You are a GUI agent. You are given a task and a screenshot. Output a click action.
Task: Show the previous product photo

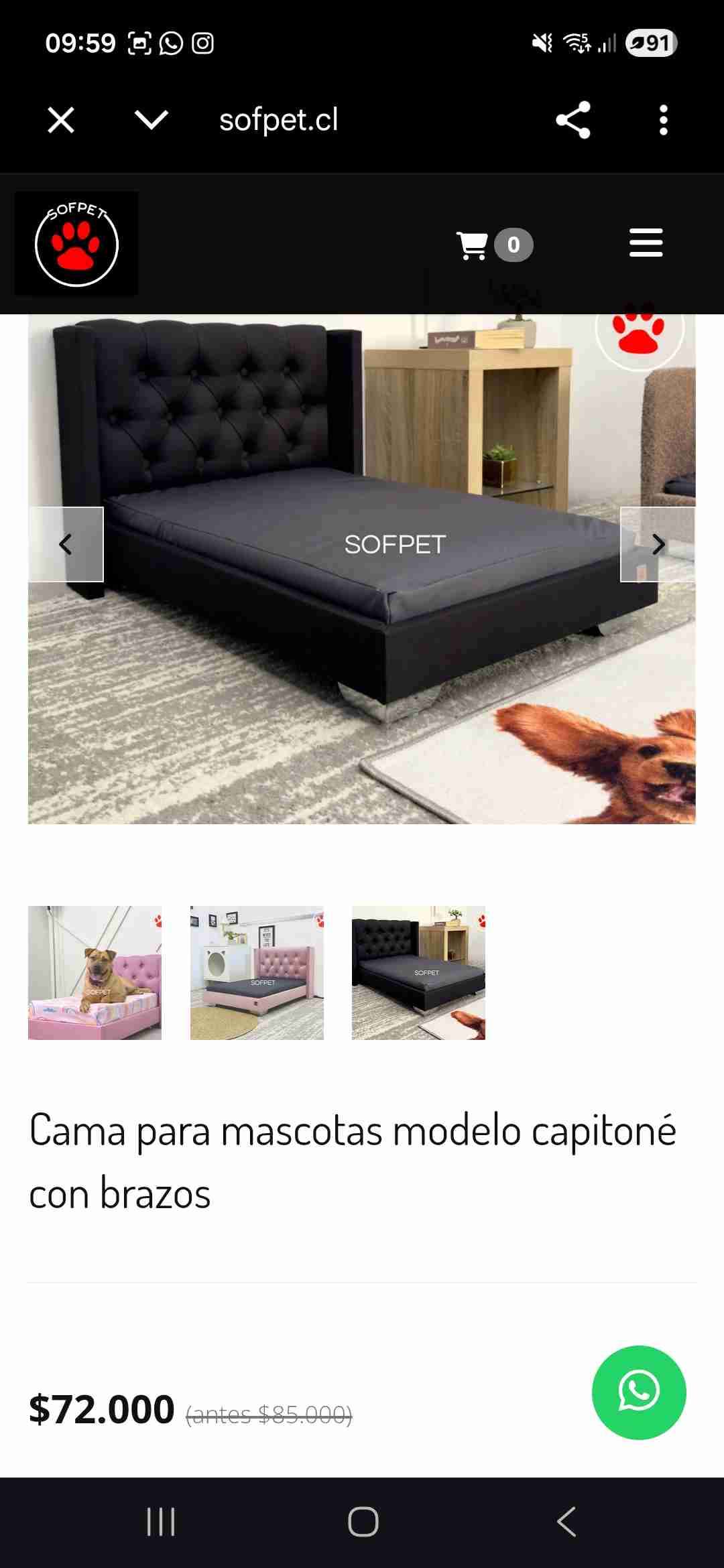coord(66,544)
